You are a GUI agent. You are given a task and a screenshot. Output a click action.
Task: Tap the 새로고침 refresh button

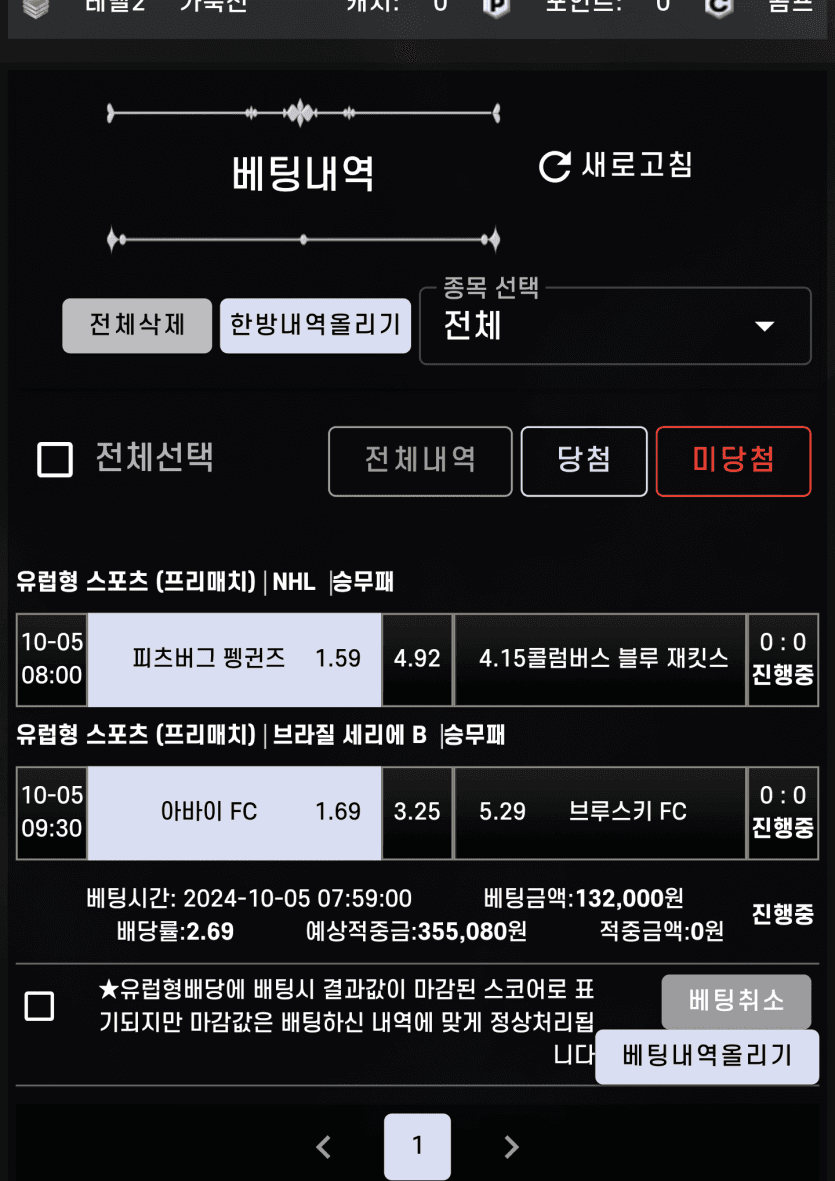click(616, 165)
